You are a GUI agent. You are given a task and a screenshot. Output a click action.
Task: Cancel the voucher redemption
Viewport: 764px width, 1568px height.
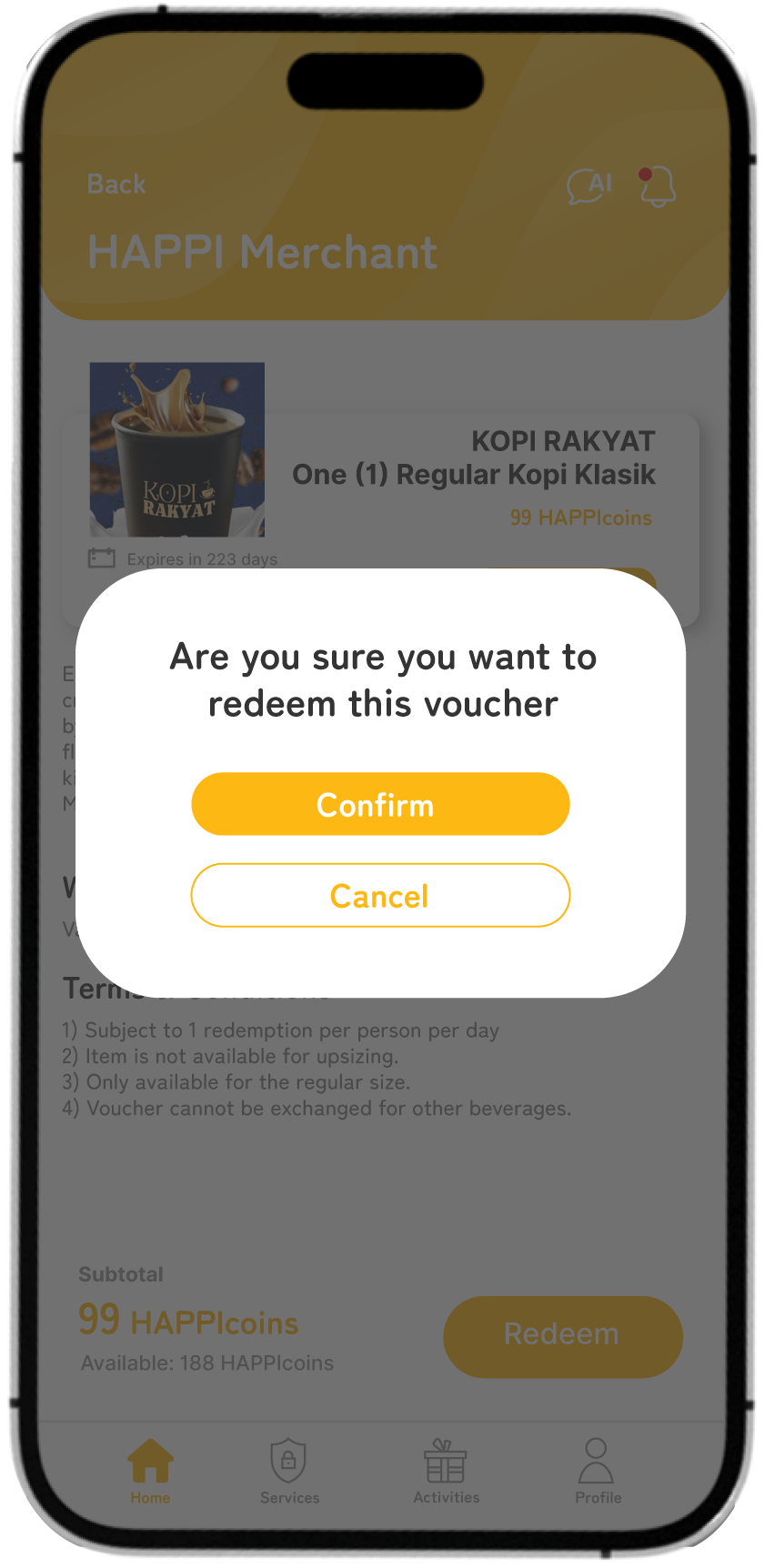[x=380, y=896]
